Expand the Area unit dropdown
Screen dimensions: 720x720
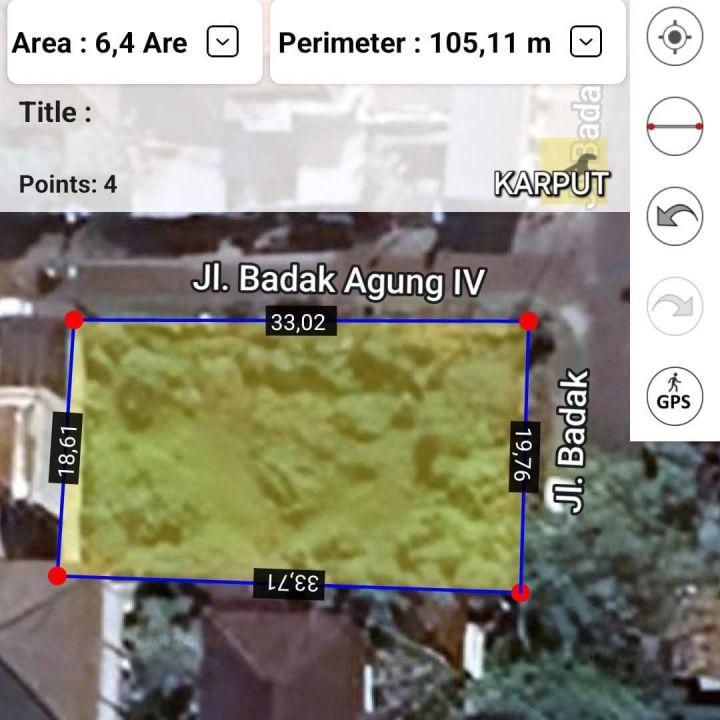222,43
